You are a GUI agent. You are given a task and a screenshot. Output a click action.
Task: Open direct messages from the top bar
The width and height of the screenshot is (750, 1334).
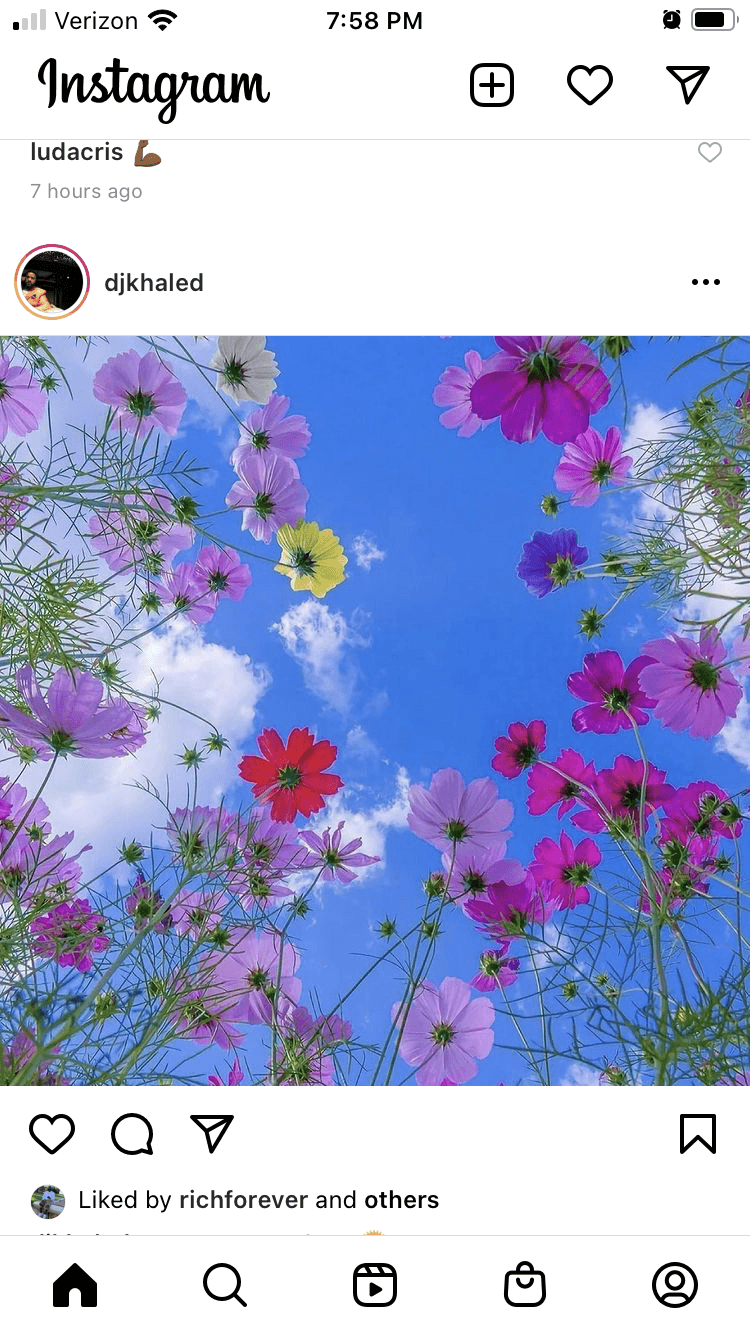[x=688, y=85]
